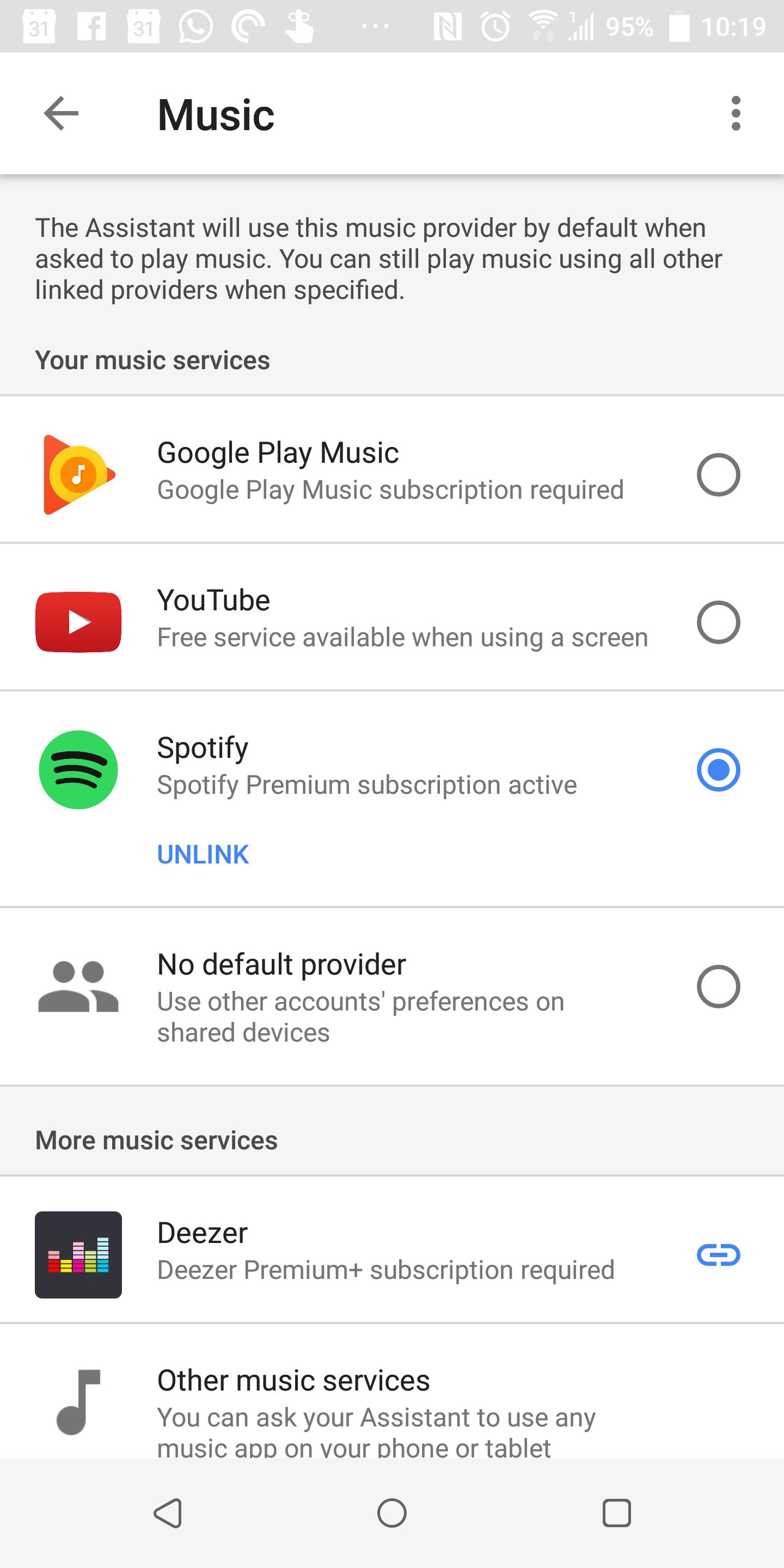Image resolution: width=784 pixels, height=1568 pixels.
Task: Choose No default provider option
Action: (x=719, y=987)
